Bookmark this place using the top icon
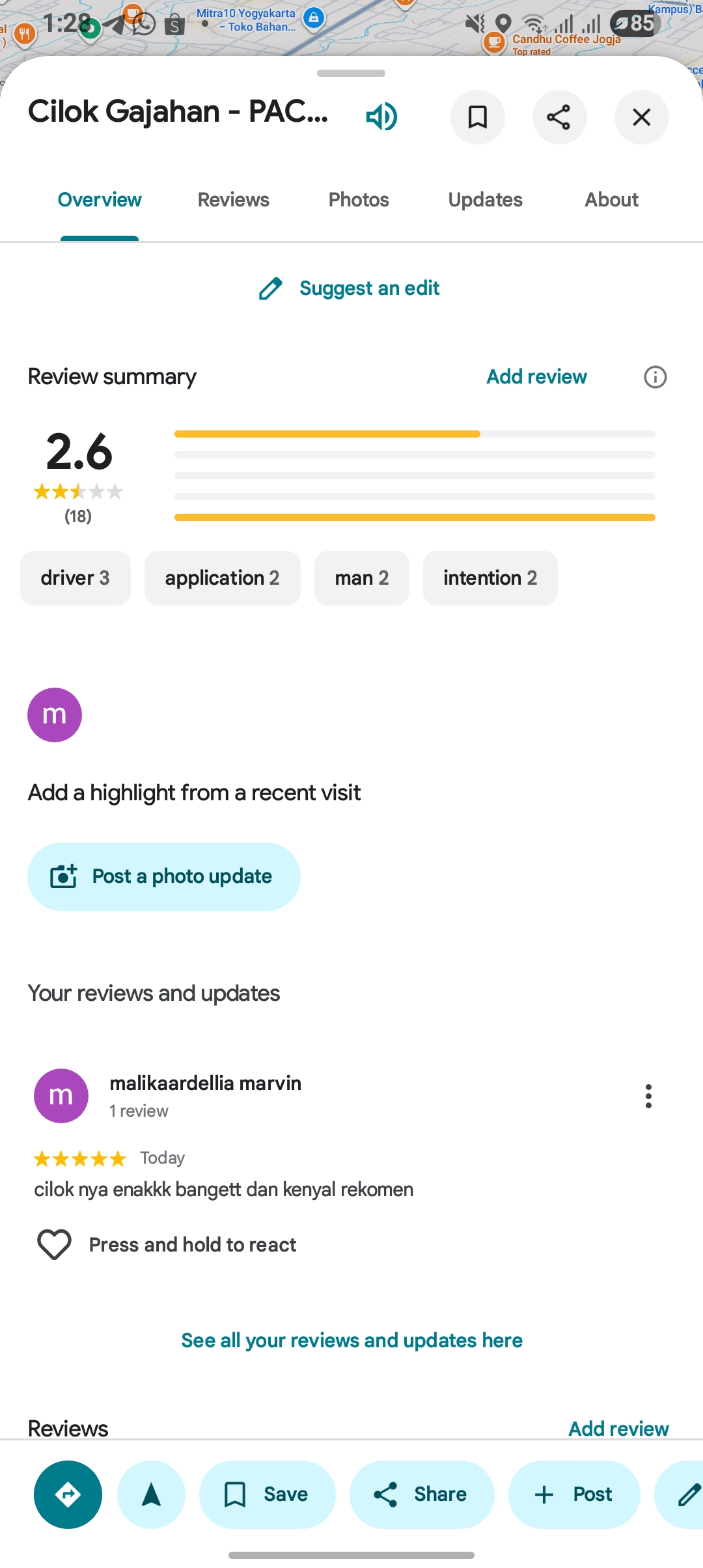703x1568 pixels. [x=478, y=117]
